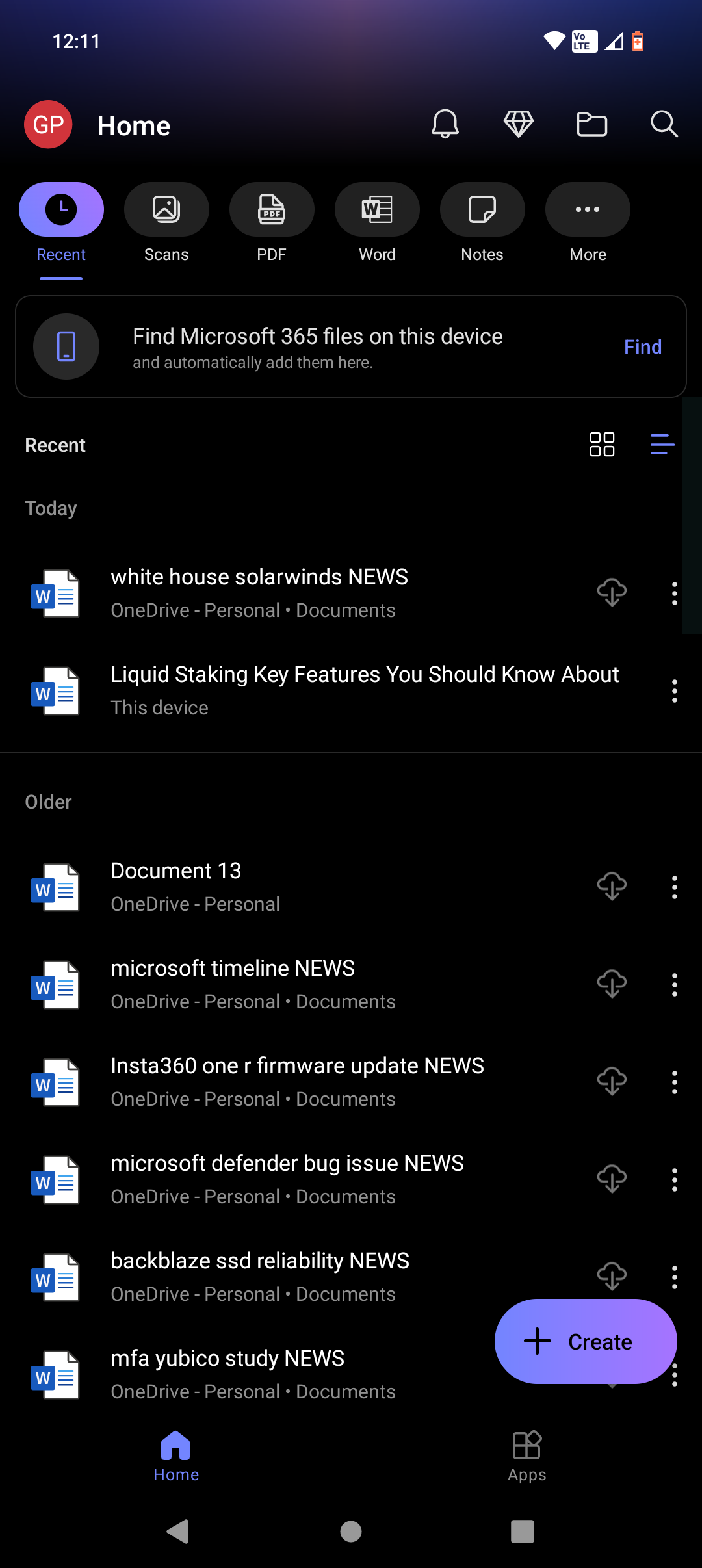This screenshot has width=702, height=1568.
Task: Switch to the Apps tab
Action: pyautogui.click(x=526, y=1456)
